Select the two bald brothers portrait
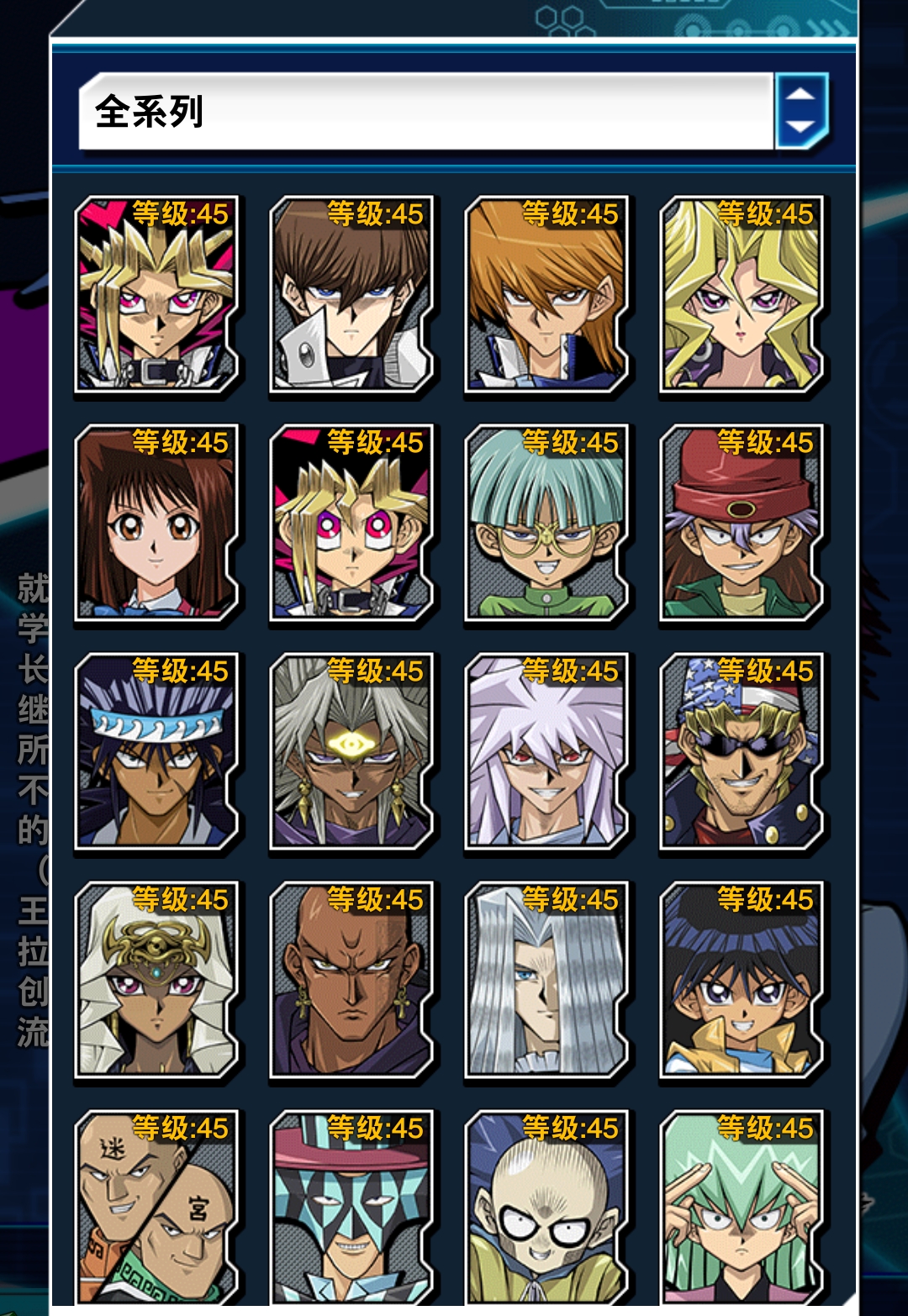This screenshot has width=908, height=1316. point(157,1207)
